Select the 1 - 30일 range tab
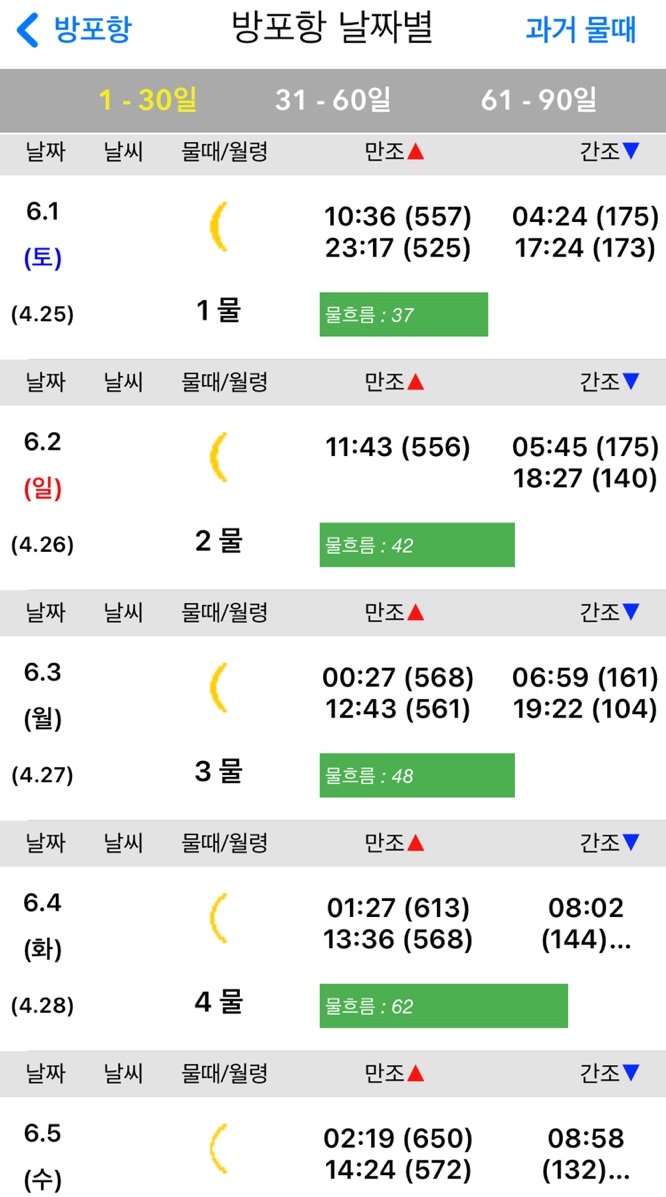 tap(148, 100)
